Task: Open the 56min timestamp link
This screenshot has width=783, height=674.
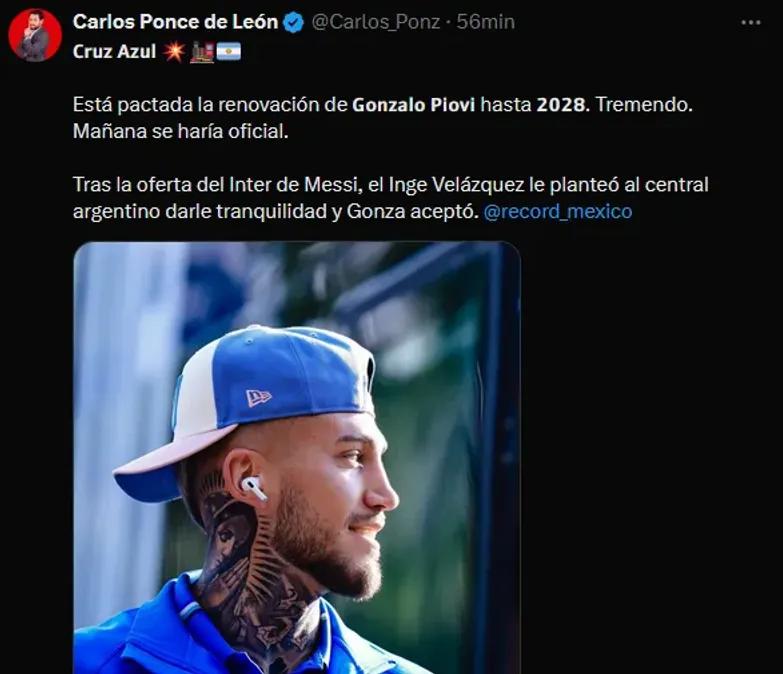Action: point(486,21)
